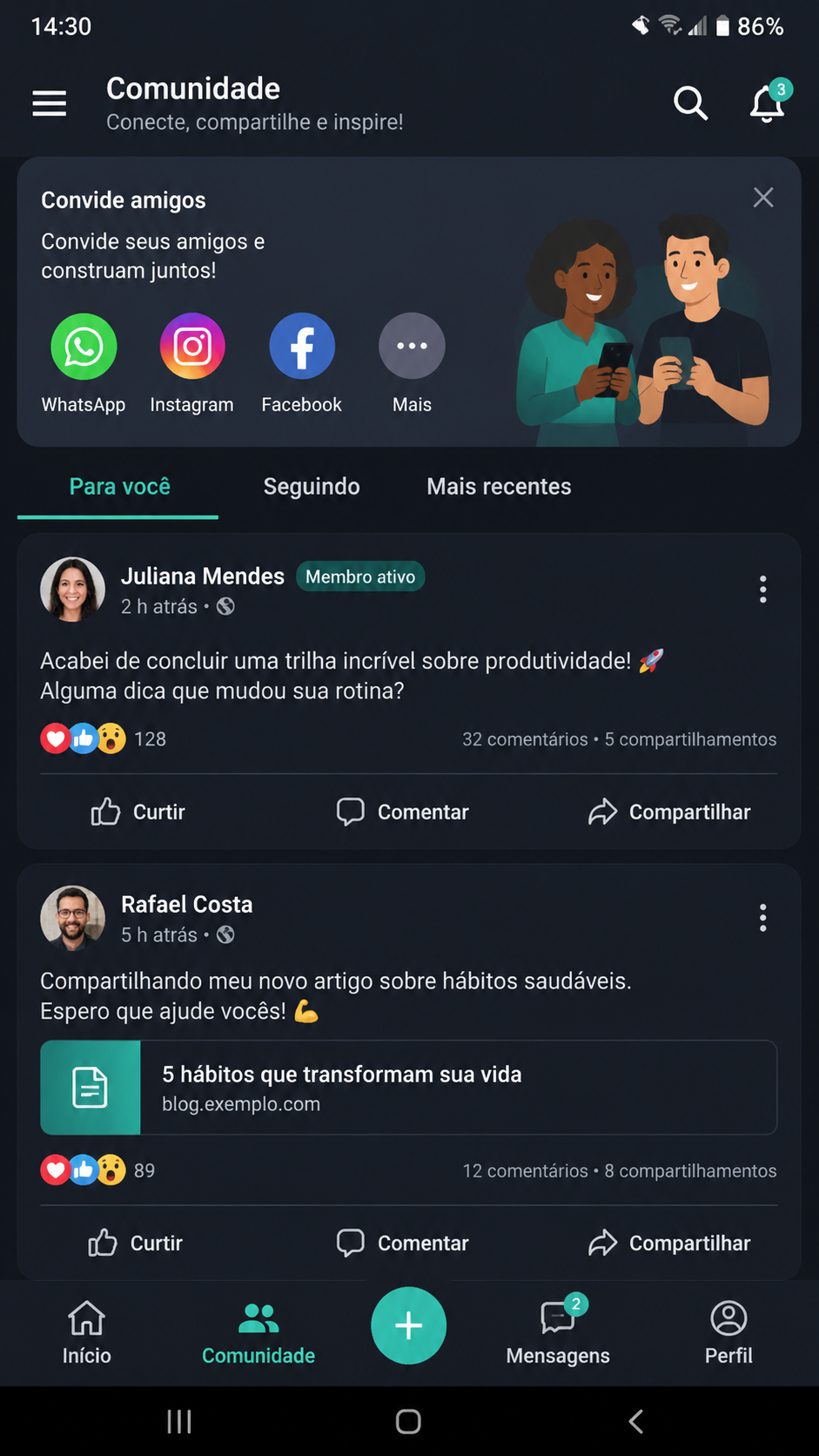Dismiss the Convide amigos banner
The image size is (819, 1456).
click(763, 198)
